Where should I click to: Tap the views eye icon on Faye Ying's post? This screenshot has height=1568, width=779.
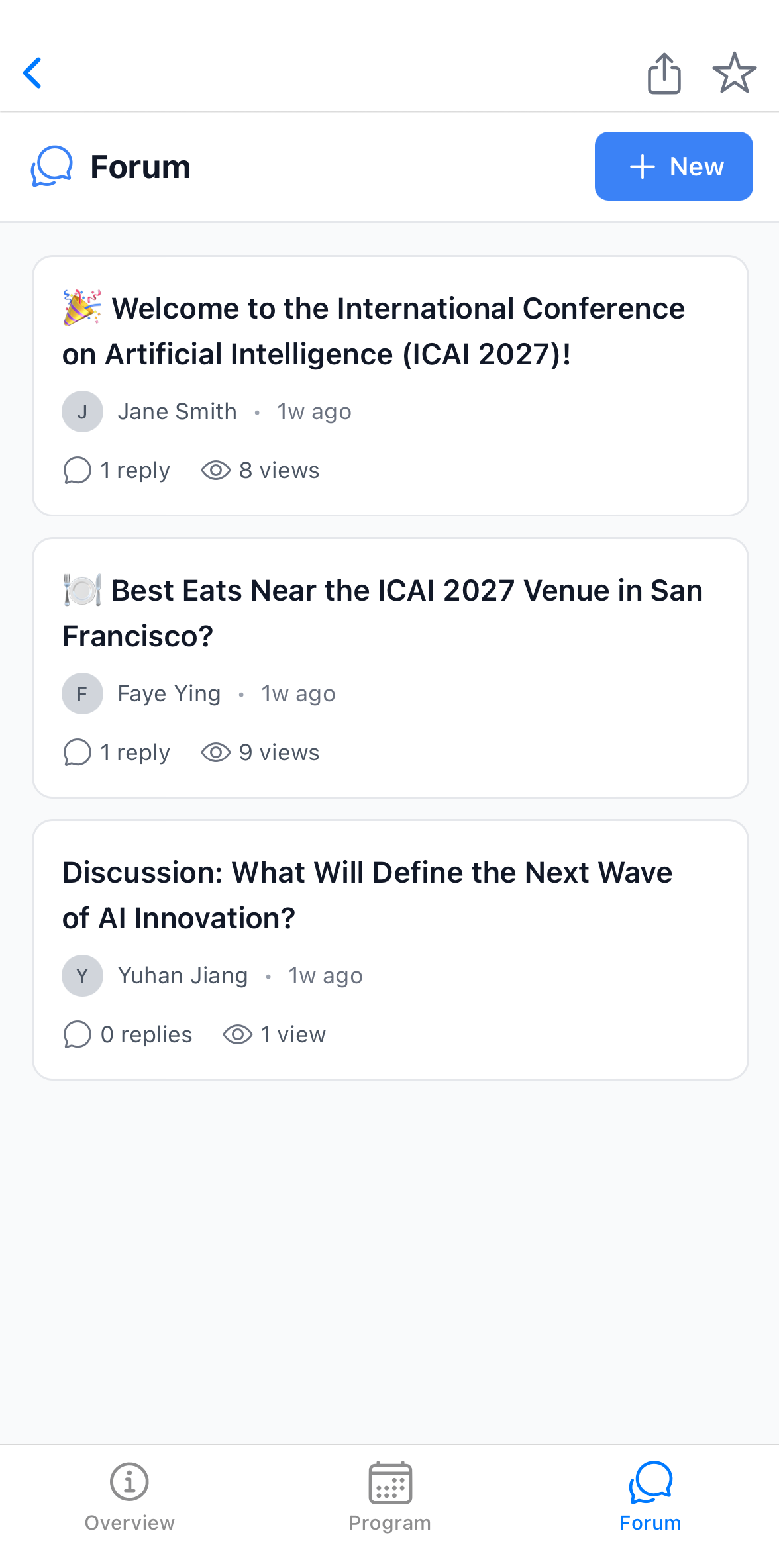pyautogui.click(x=217, y=752)
